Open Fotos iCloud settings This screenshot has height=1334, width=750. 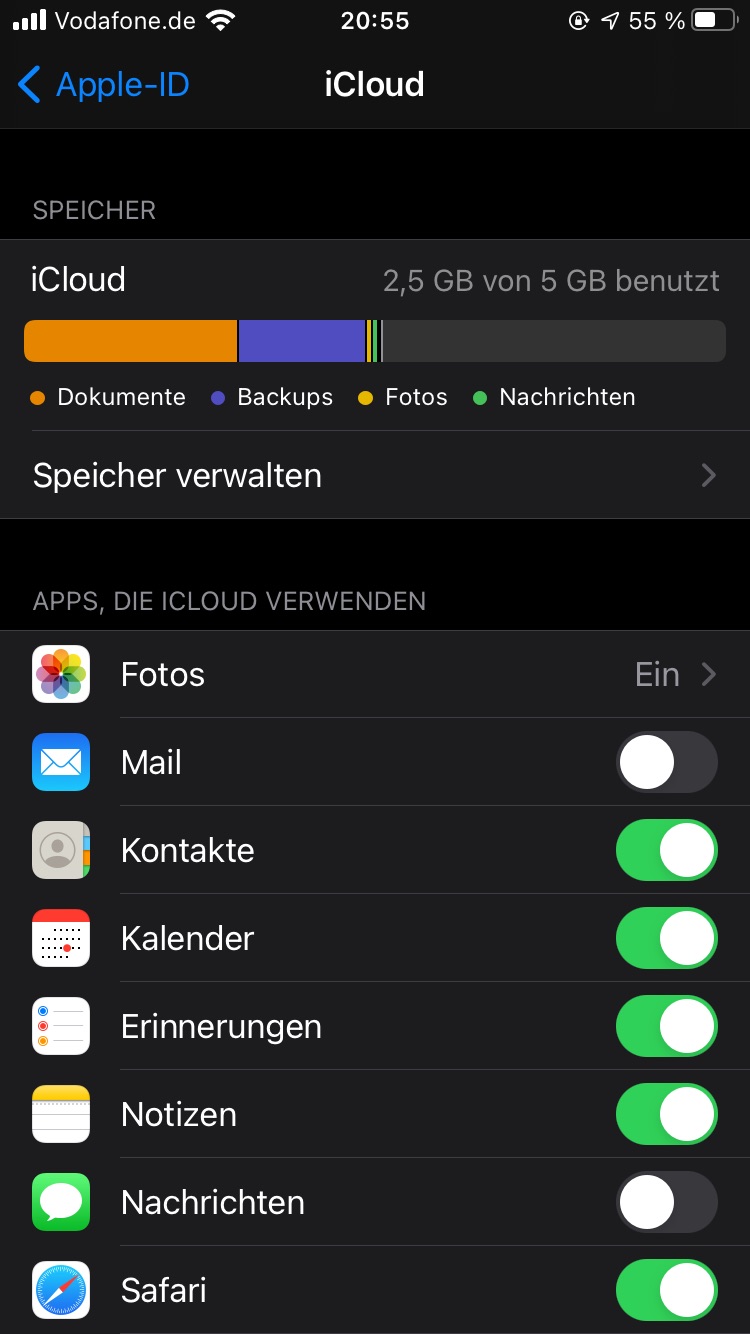pyautogui.click(x=375, y=675)
